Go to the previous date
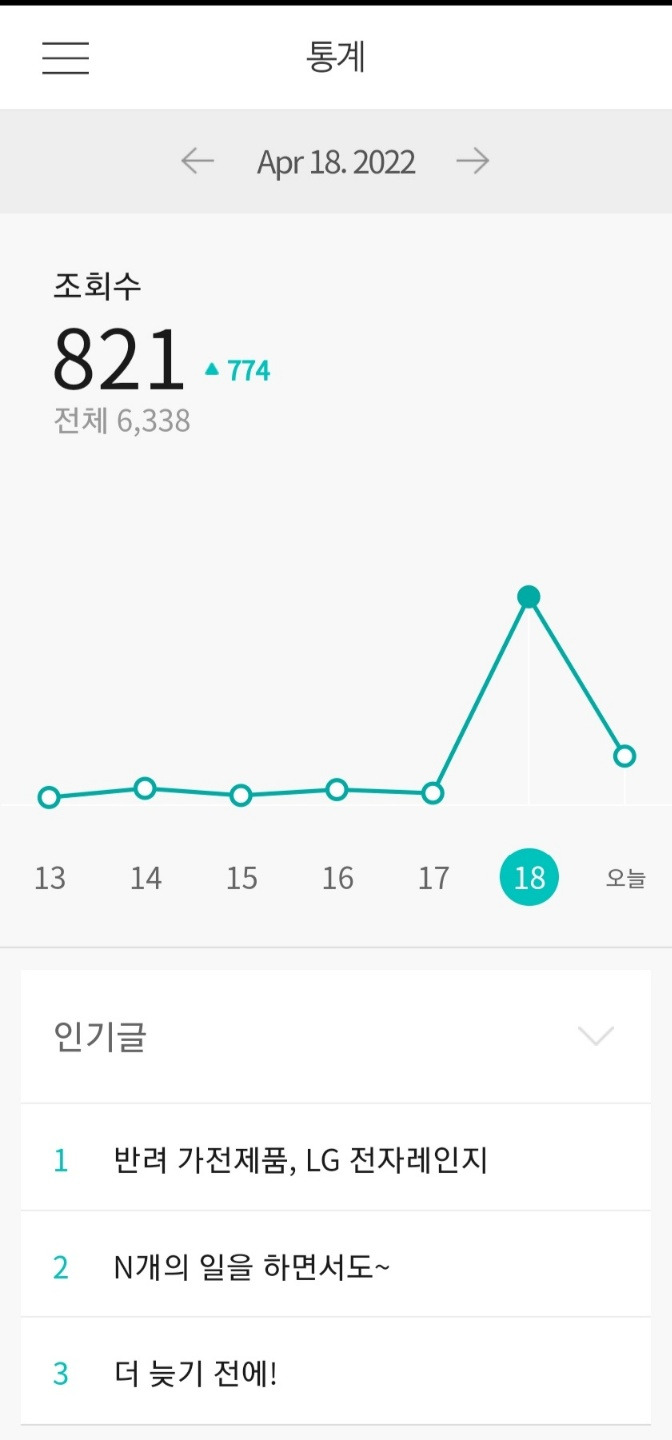The width and height of the screenshot is (672, 1440). point(198,161)
